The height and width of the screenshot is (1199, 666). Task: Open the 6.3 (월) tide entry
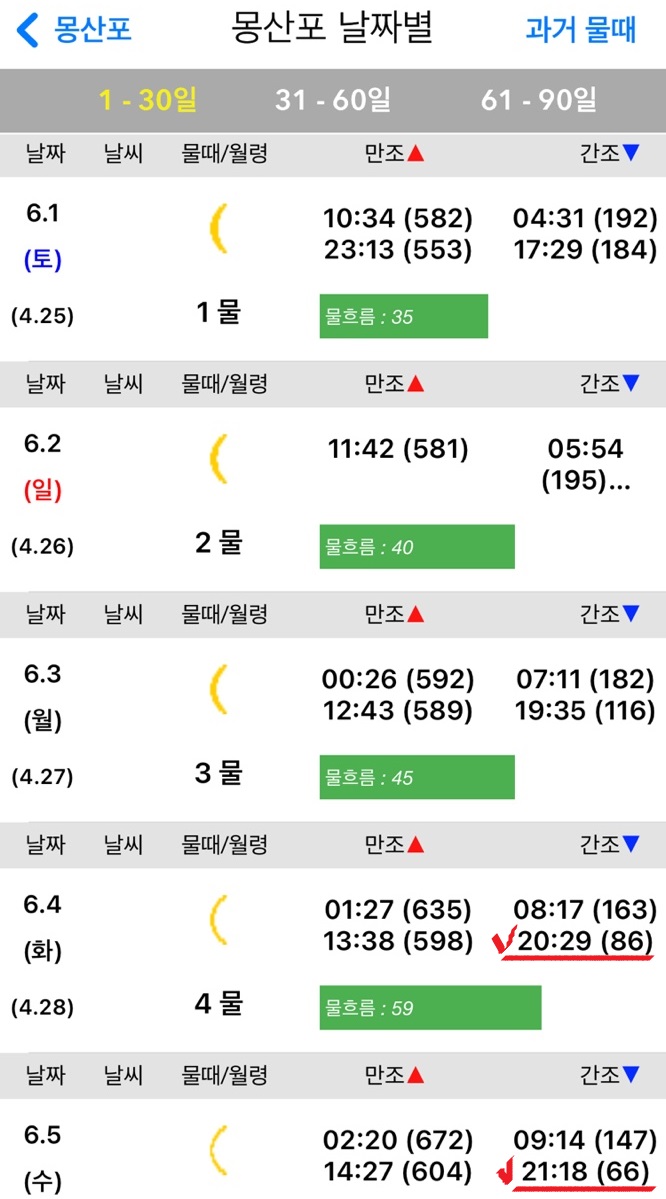(333, 731)
